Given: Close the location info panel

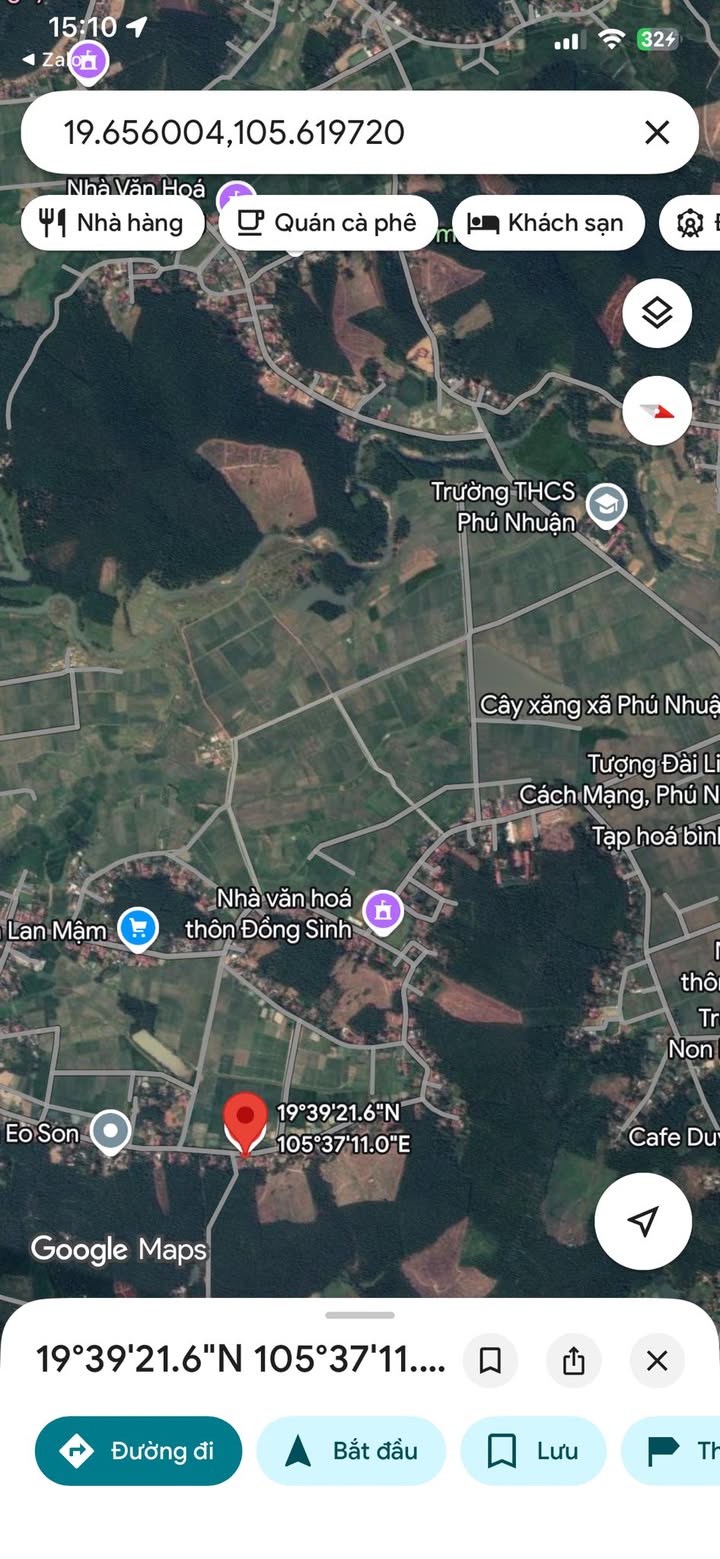Looking at the screenshot, I should coord(657,1360).
